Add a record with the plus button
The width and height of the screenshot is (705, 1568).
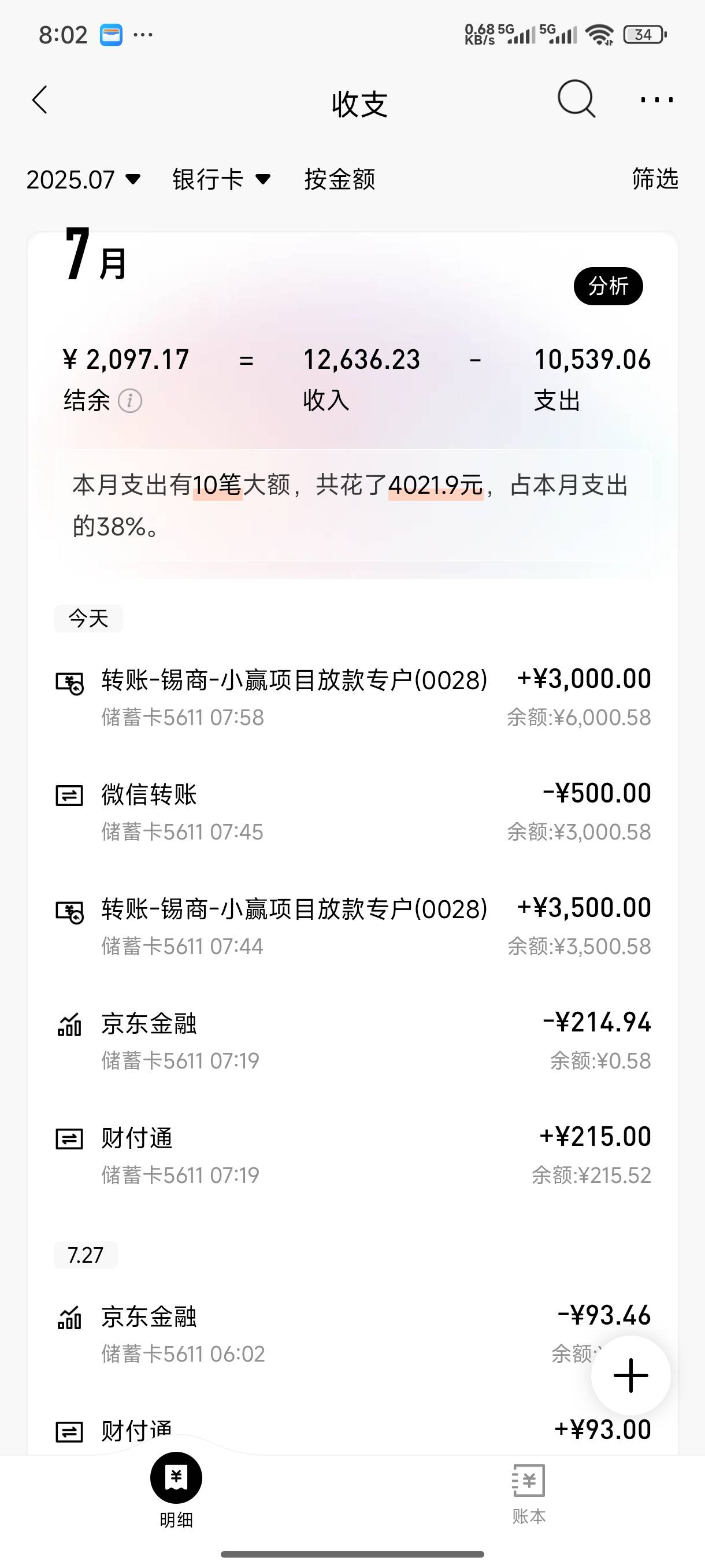click(631, 1375)
